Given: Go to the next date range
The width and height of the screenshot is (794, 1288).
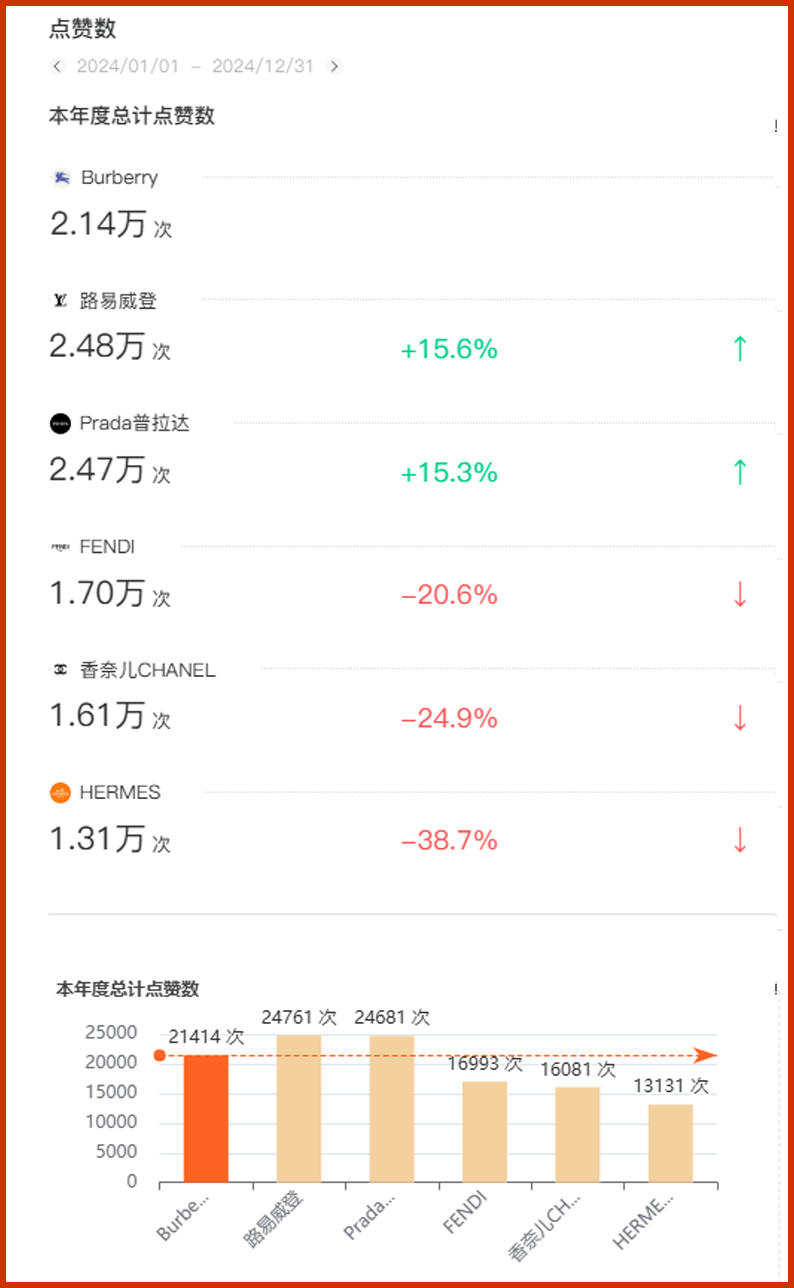Looking at the screenshot, I should 334,66.
